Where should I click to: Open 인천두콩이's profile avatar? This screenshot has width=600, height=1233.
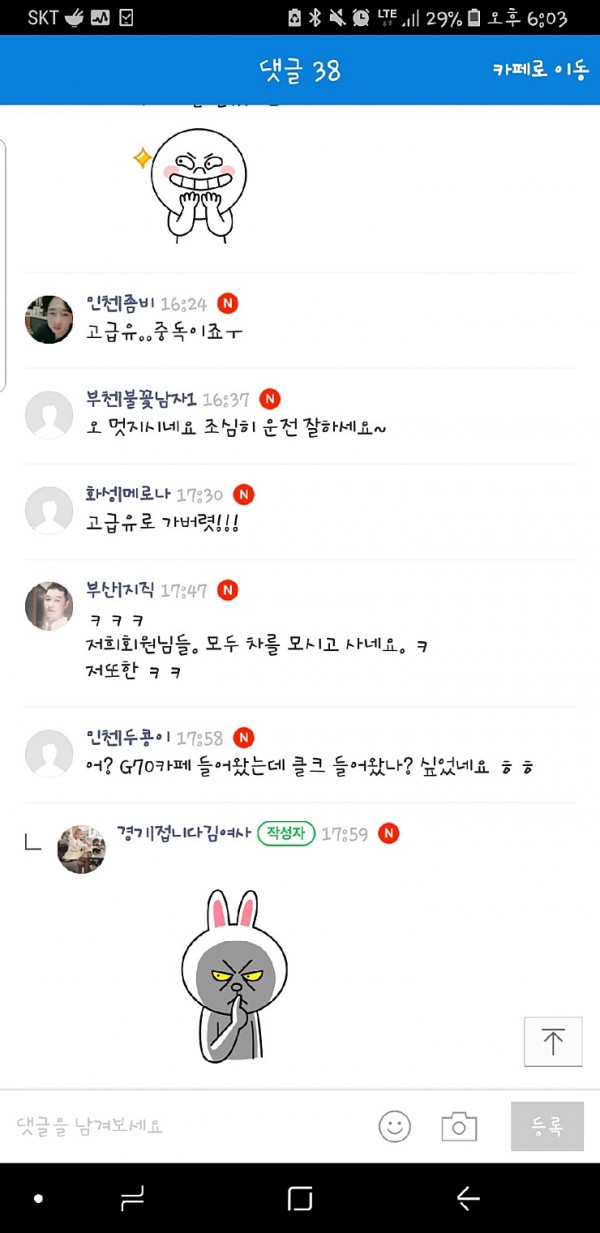point(49,754)
